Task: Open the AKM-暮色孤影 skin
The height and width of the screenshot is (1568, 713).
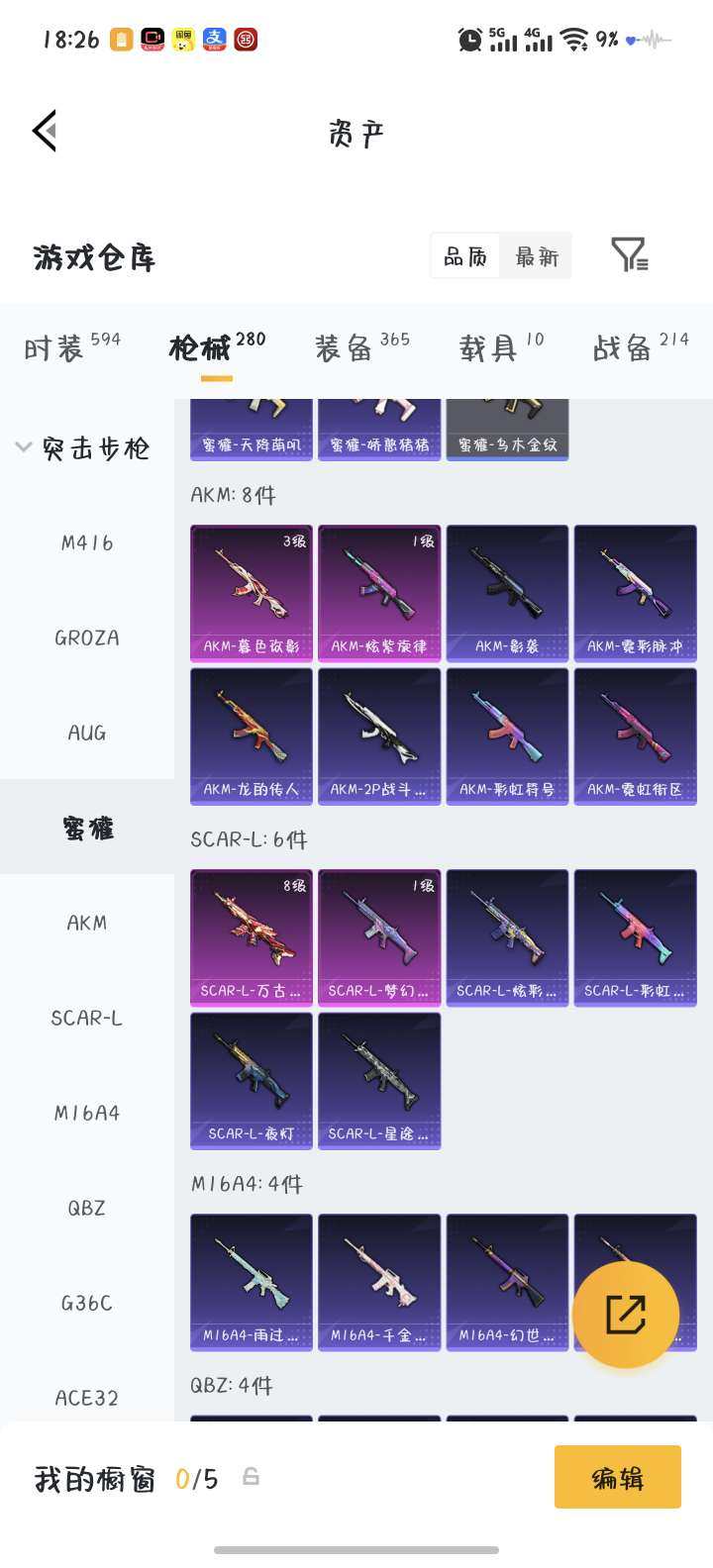Action: (252, 593)
